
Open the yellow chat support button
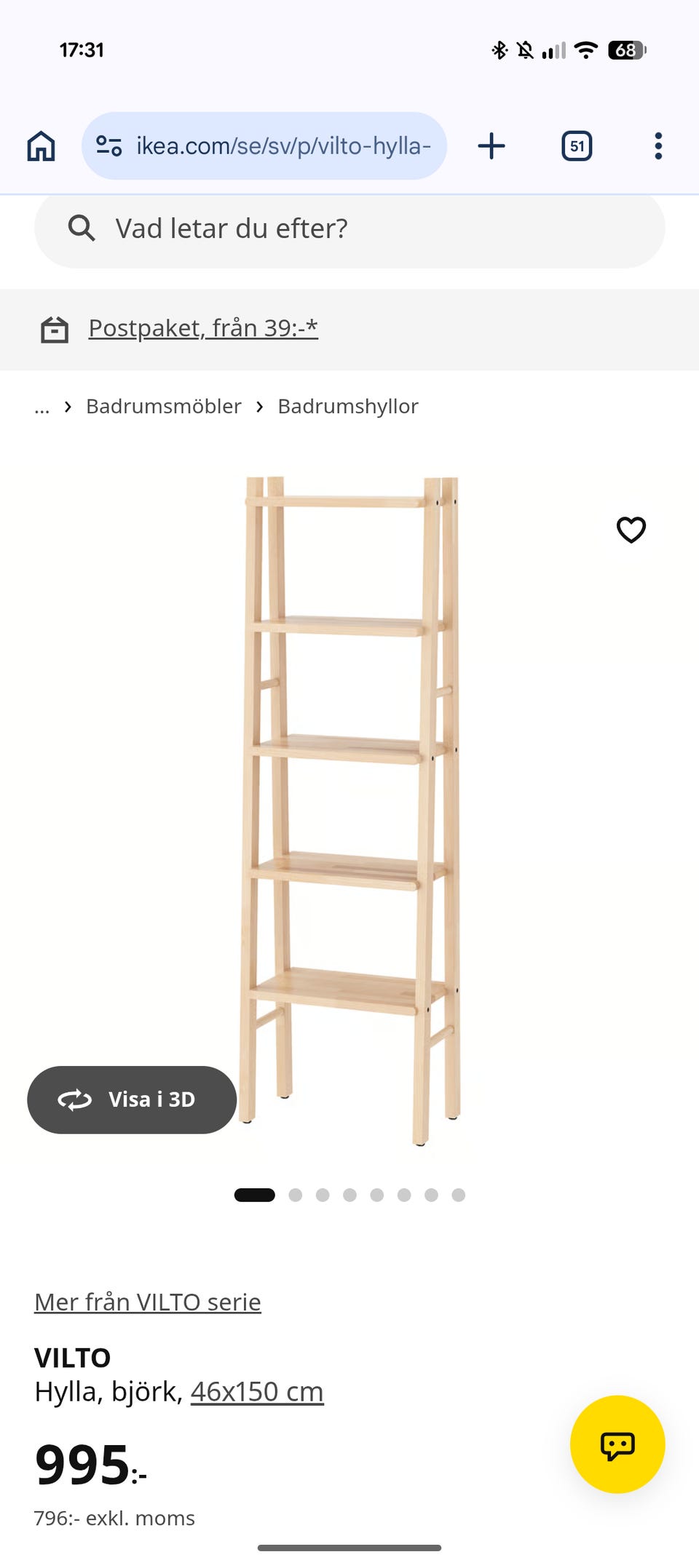click(x=617, y=1444)
